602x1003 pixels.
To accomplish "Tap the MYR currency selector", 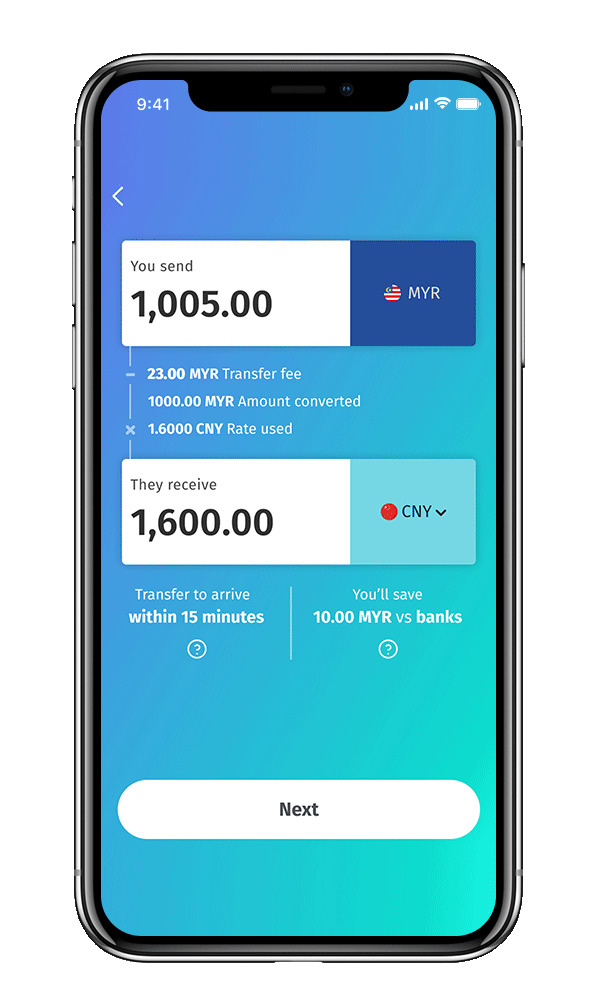I will pos(412,294).
